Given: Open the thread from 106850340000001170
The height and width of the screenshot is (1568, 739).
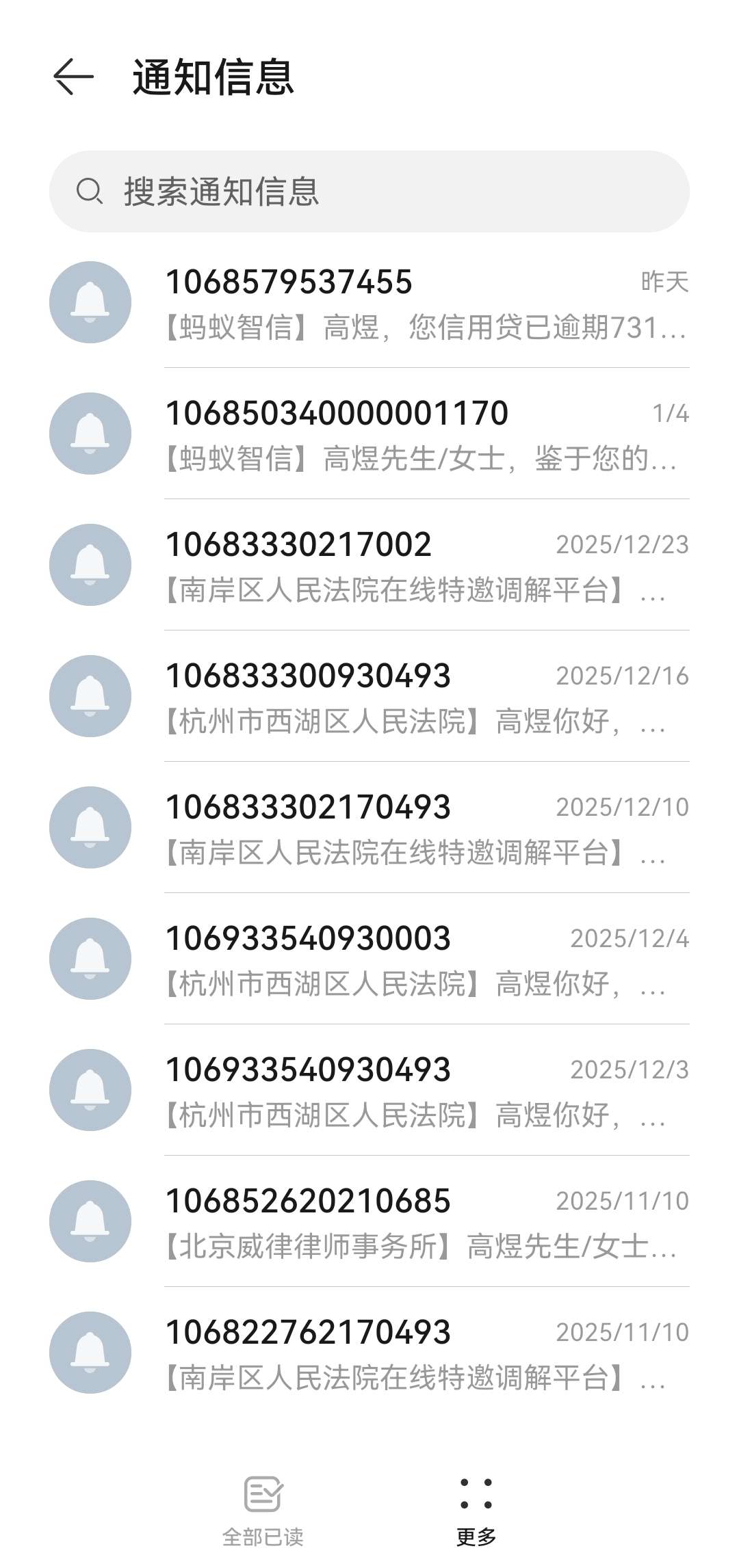Looking at the screenshot, I should pyautogui.click(x=424, y=434).
